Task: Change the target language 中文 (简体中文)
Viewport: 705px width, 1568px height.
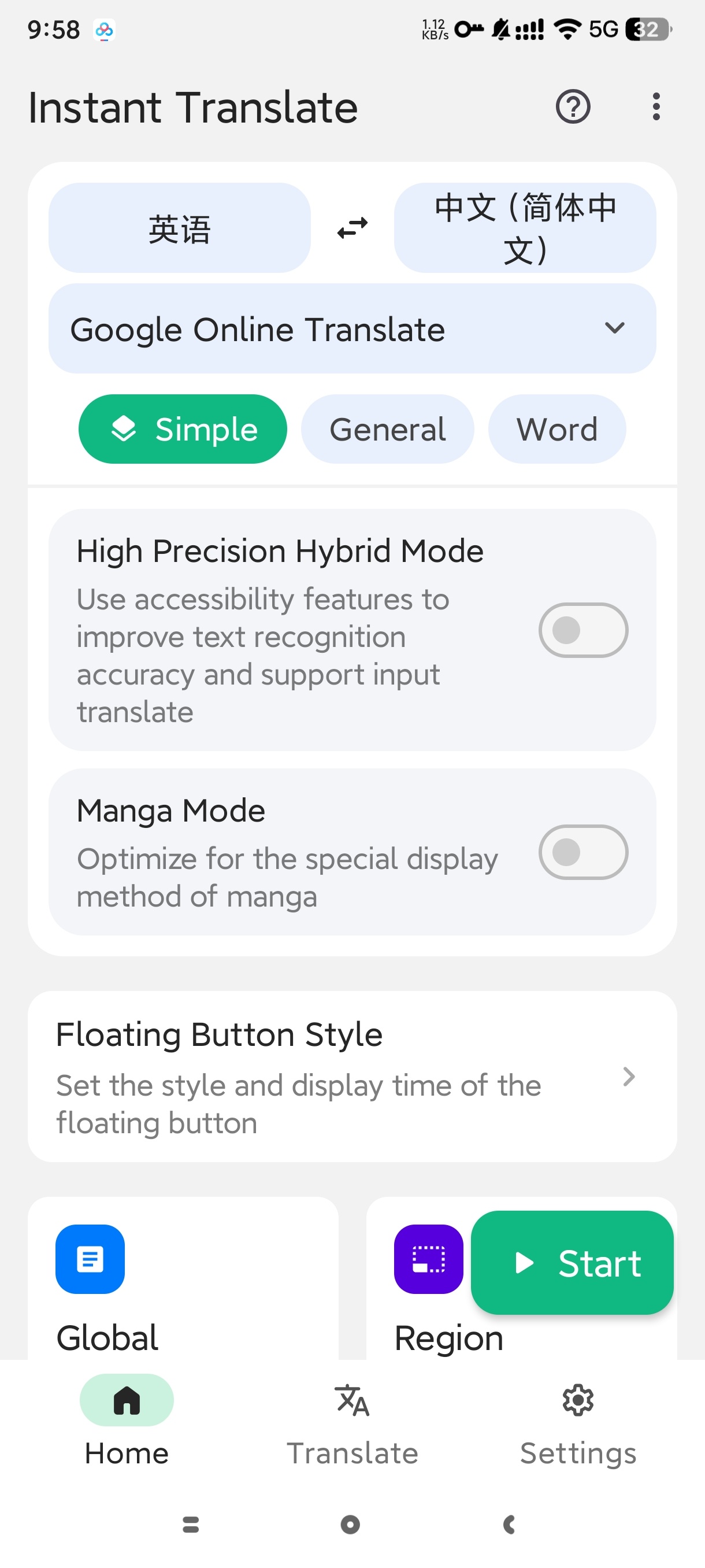Action: click(524, 228)
